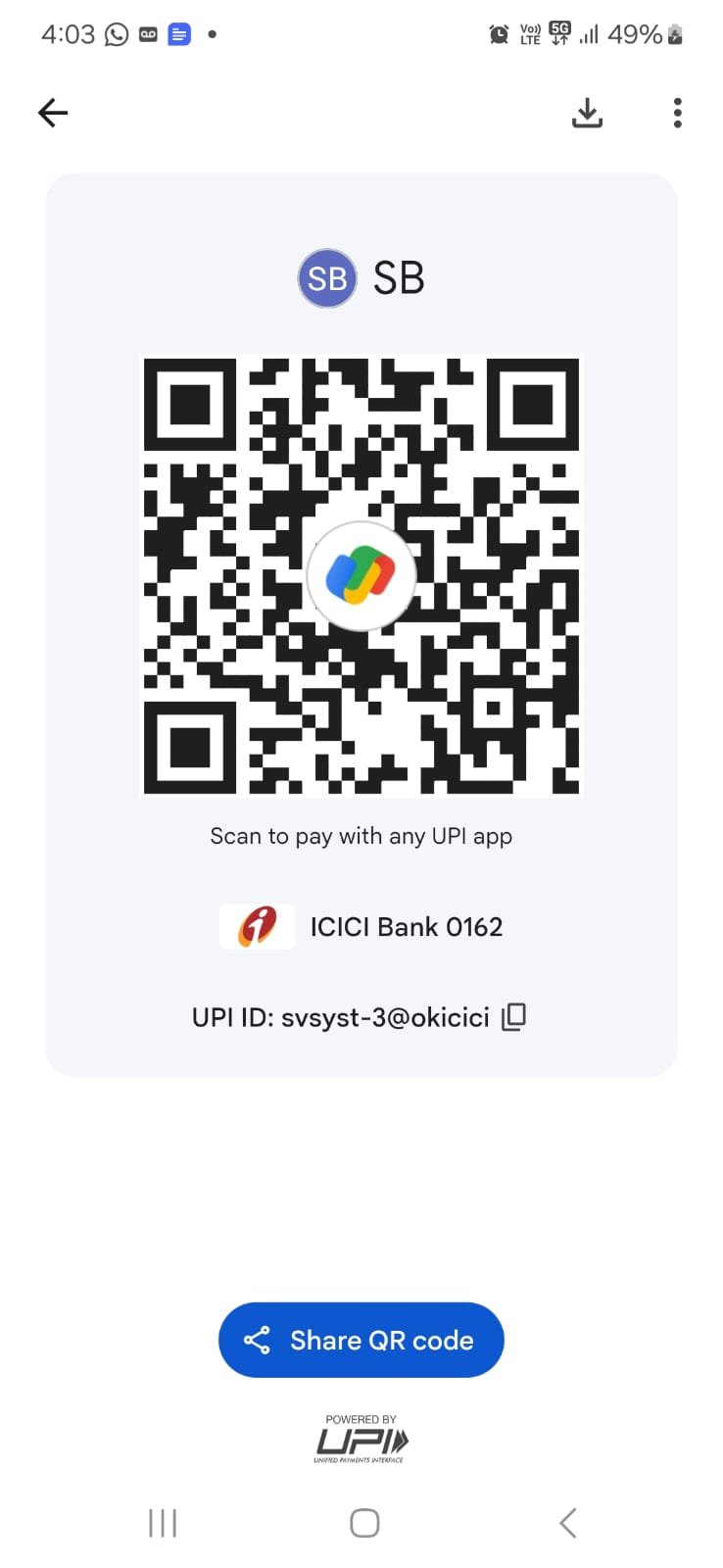Tap the back arrow at top left
The width and height of the screenshot is (723, 1568).
52,113
